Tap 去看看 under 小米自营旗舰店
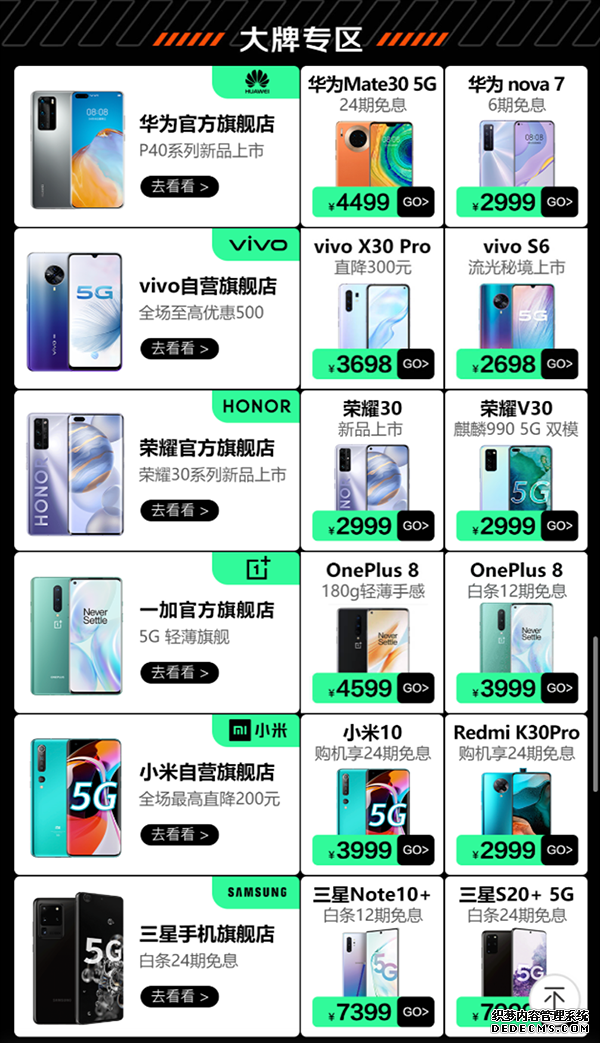The image size is (600, 1043). click(179, 834)
